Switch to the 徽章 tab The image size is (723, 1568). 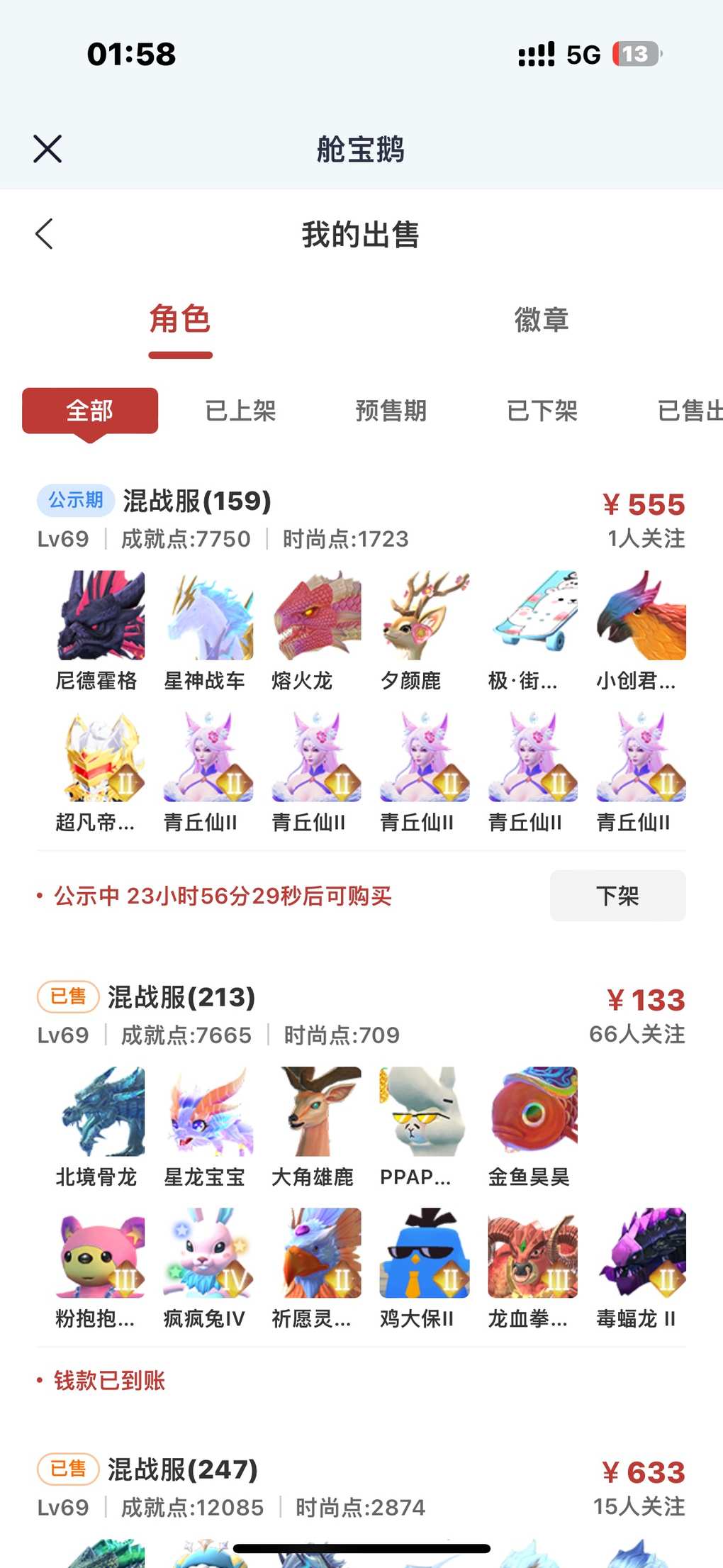pyautogui.click(x=542, y=320)
